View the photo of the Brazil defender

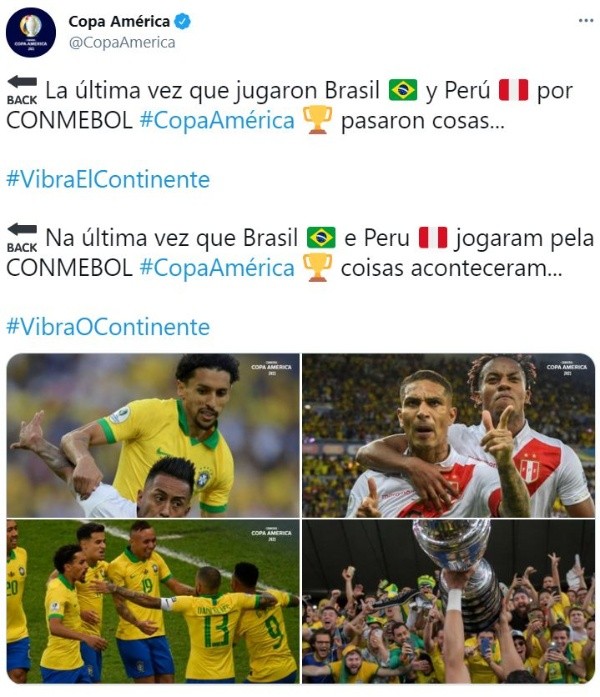(x=153, y=435)
